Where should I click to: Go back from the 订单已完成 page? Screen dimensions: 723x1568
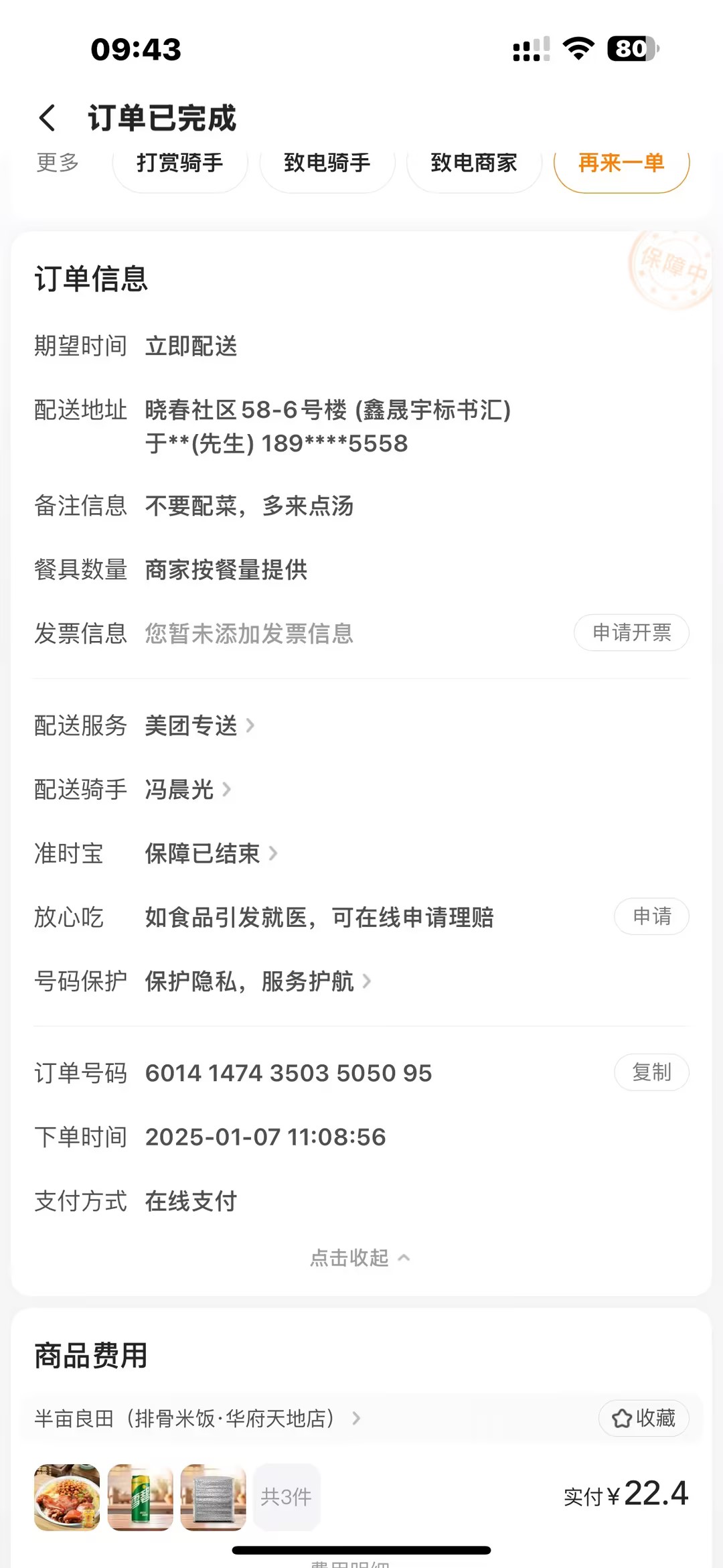(47, 118)
